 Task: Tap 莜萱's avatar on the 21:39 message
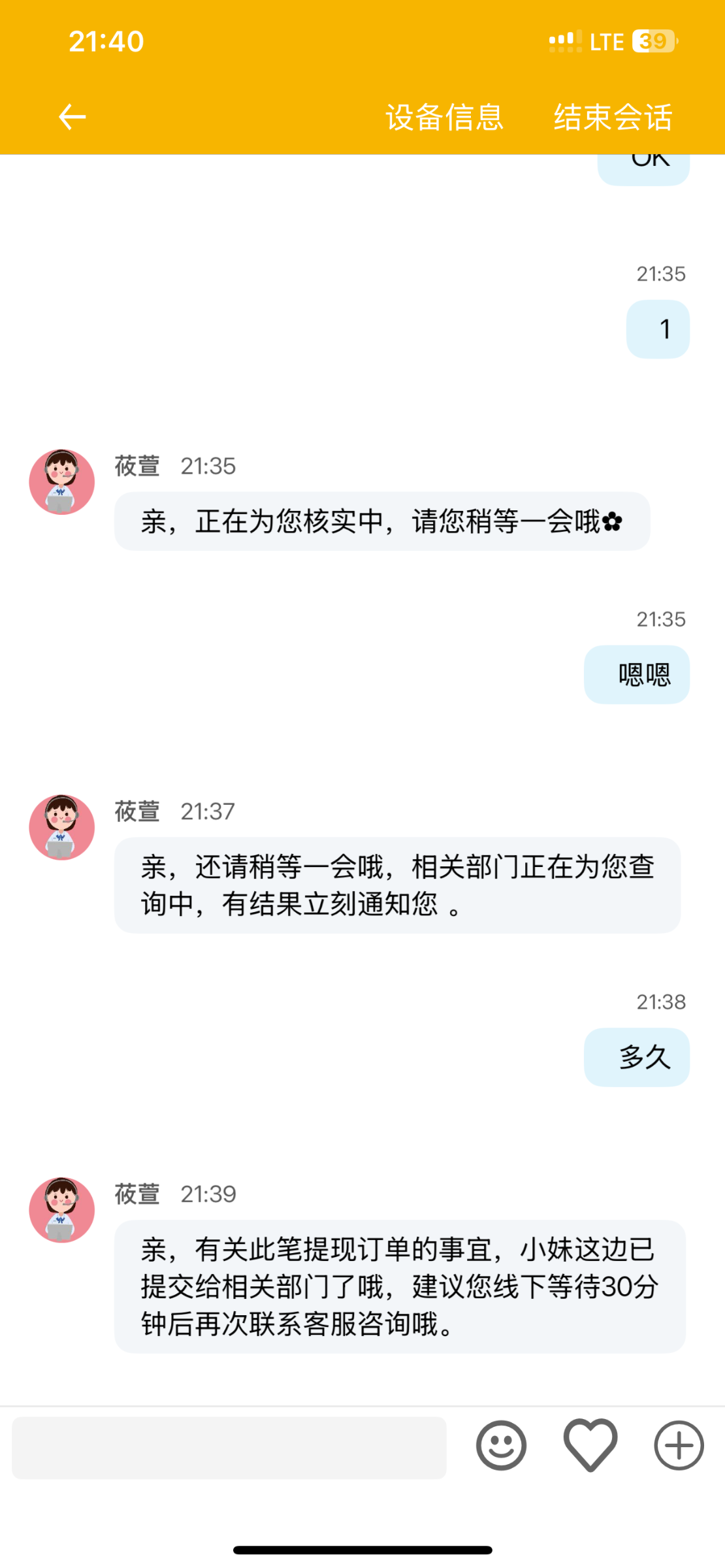61,1210
